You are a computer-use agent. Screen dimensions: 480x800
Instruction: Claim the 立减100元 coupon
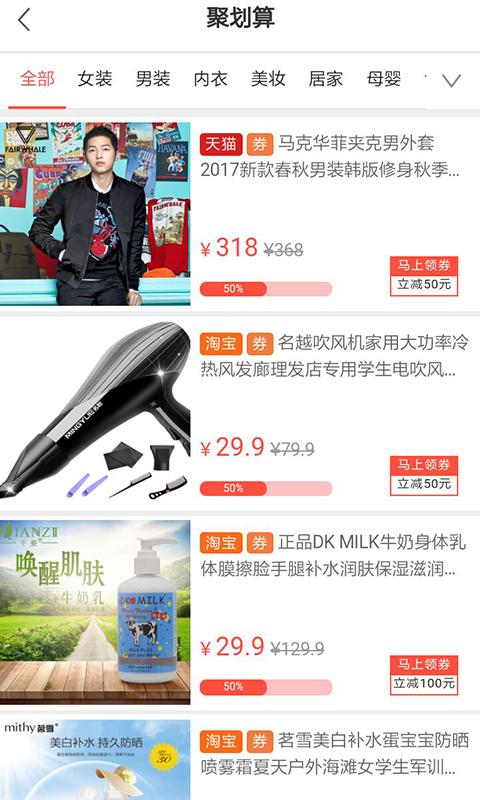(424, 675)
